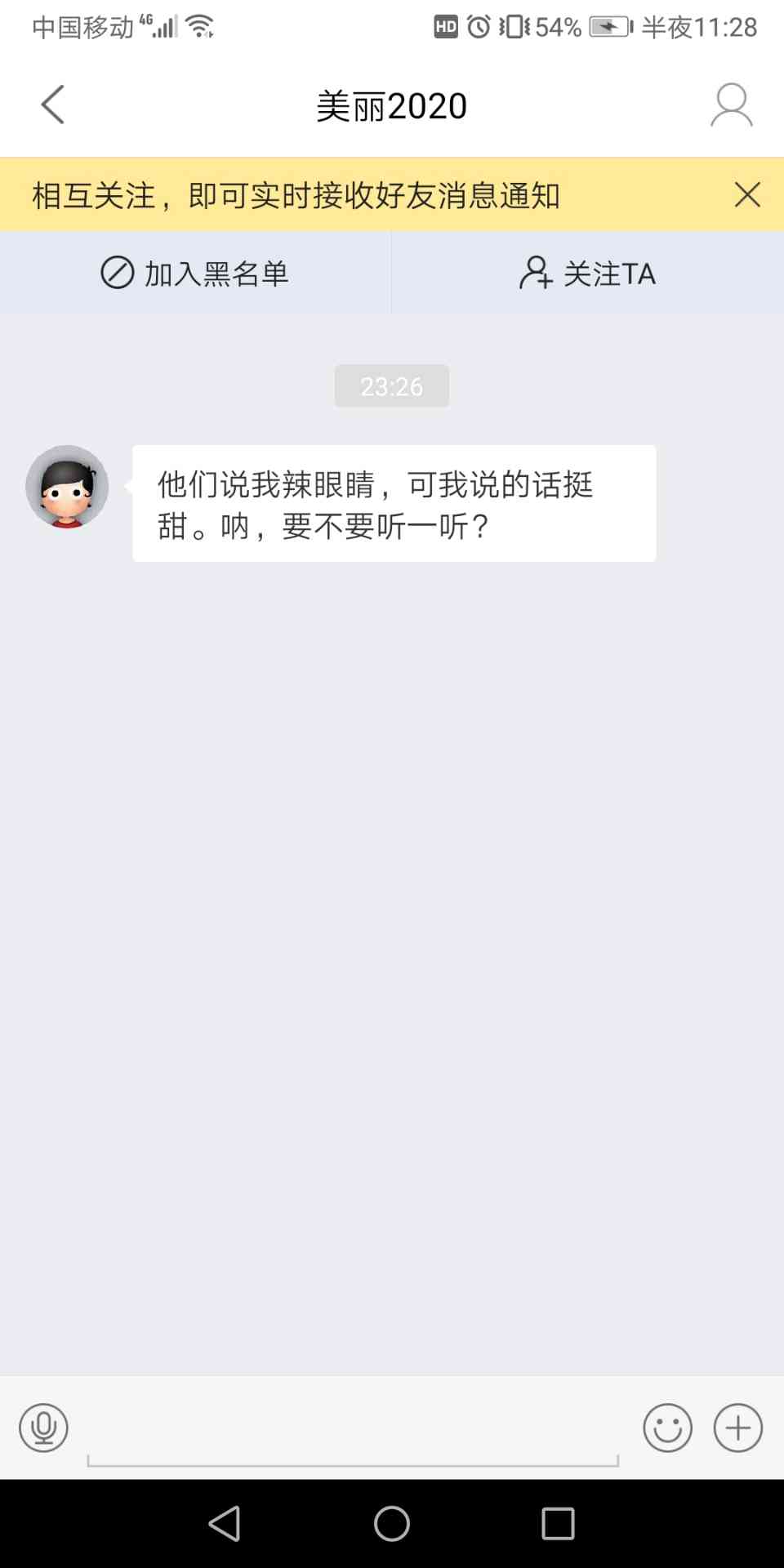Image resolution: width=784 pixels, height=1568 pixels.
Task: Go back from the 美丽2020 chat
Action: click(53, 105)
